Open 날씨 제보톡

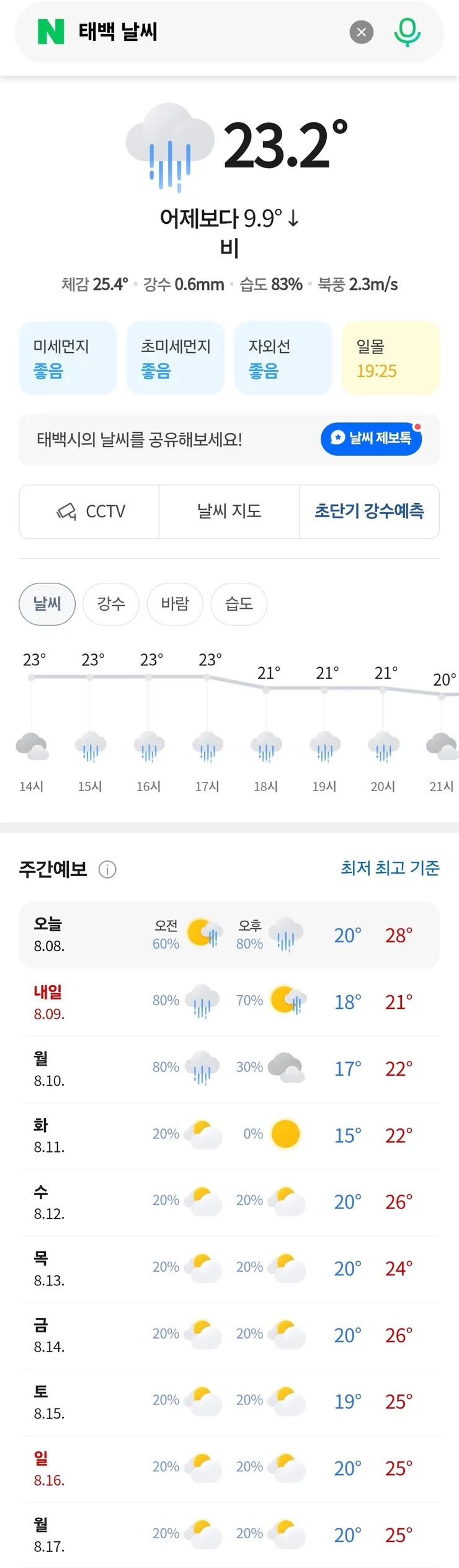[x=372, y=438]
